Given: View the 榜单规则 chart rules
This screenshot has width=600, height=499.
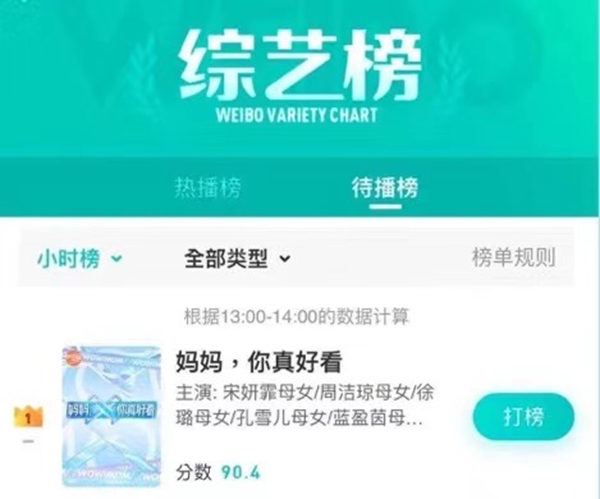Looking at the screenshot, I should click(x=512, y=258).
